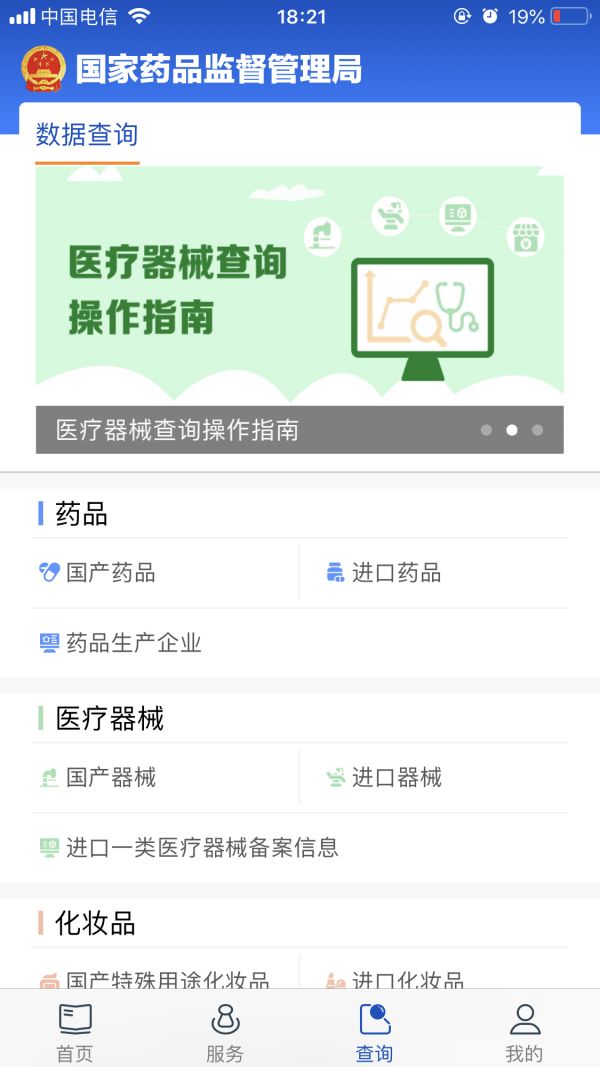
Task: Open 进口化妆品 query
Action: (407, 979)
